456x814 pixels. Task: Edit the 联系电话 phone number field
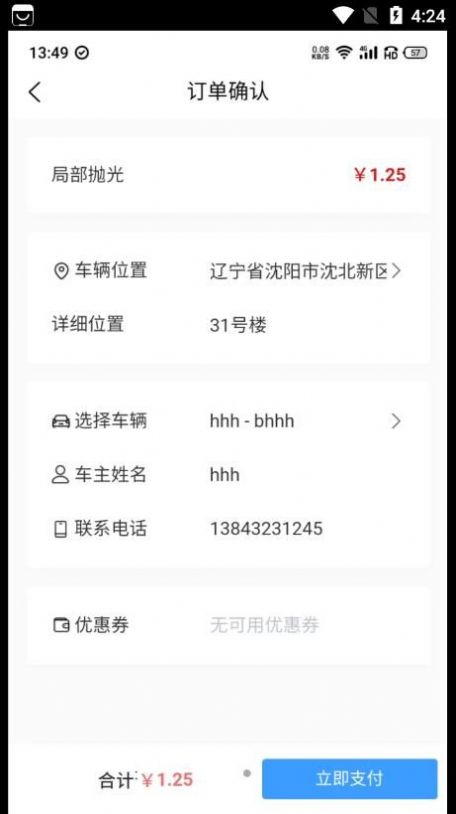[228, 528]
